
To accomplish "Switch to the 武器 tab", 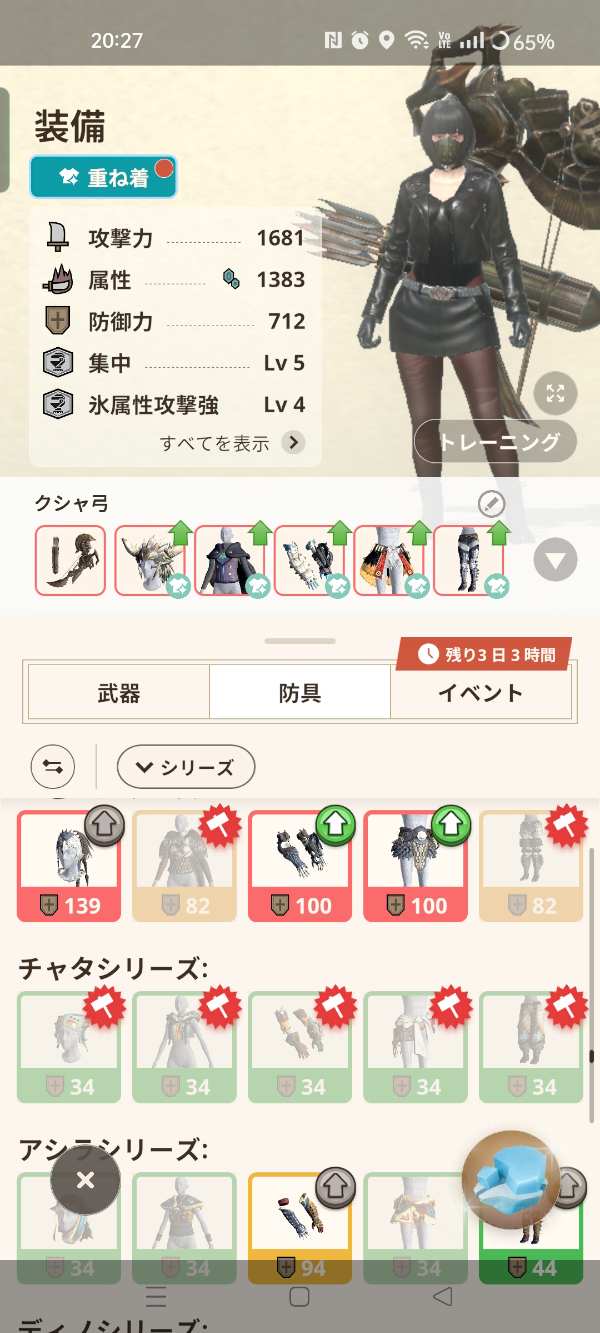I will (x=119, y=693).
